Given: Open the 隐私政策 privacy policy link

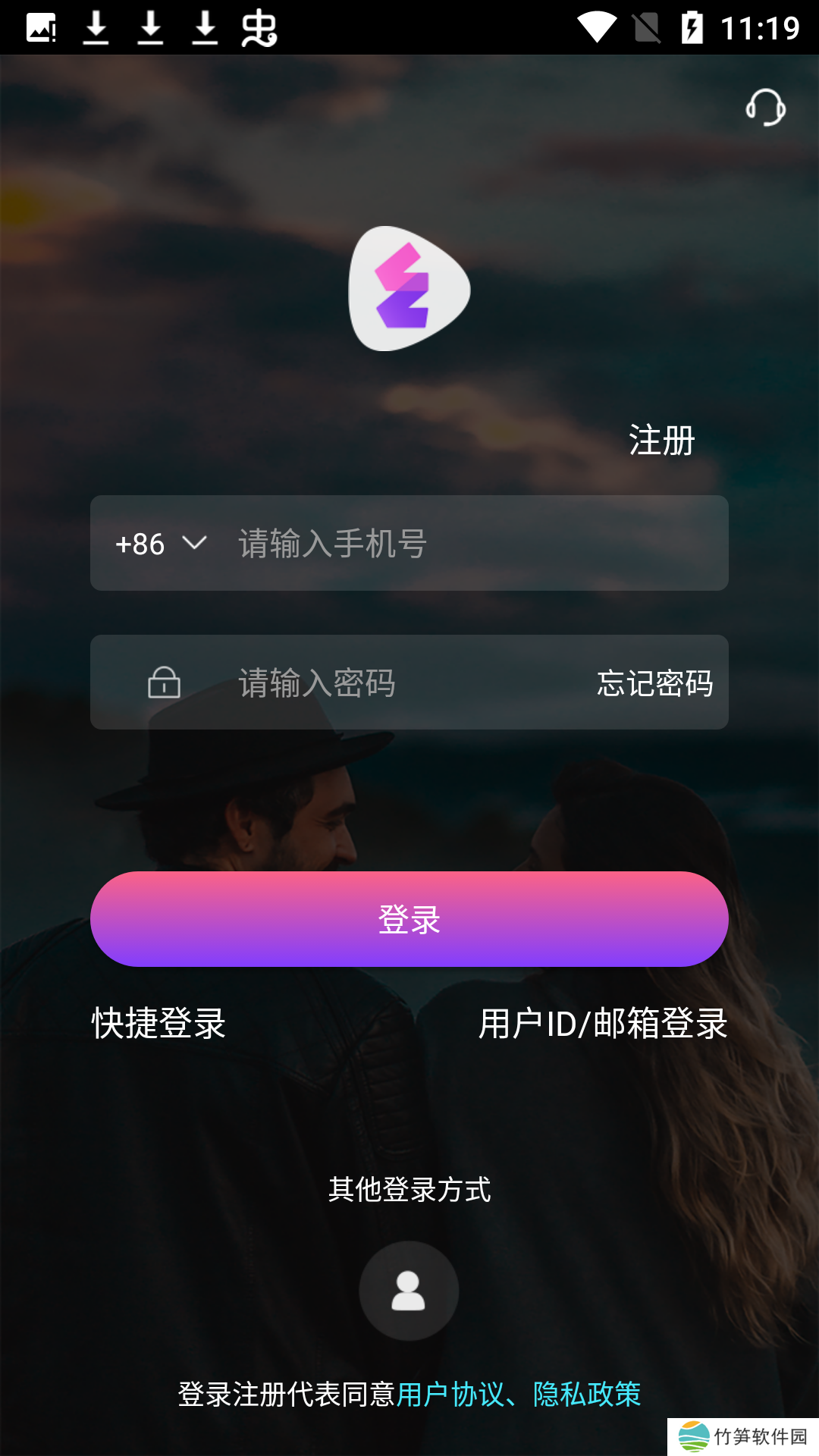Looking at the screenshot, I should pos(587,1394).
